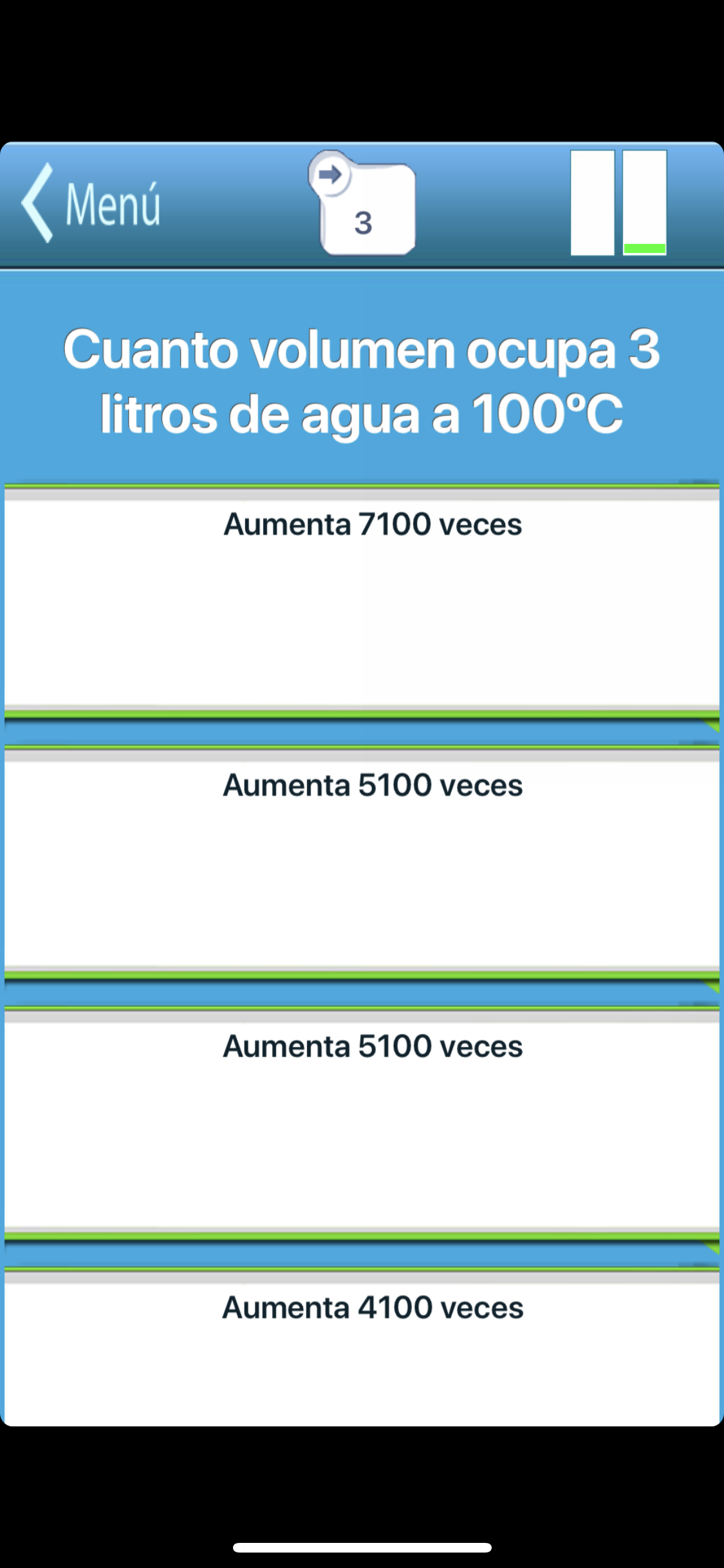Go back to the Menú
The image size is (724, 1568).
tap(91, 203)
